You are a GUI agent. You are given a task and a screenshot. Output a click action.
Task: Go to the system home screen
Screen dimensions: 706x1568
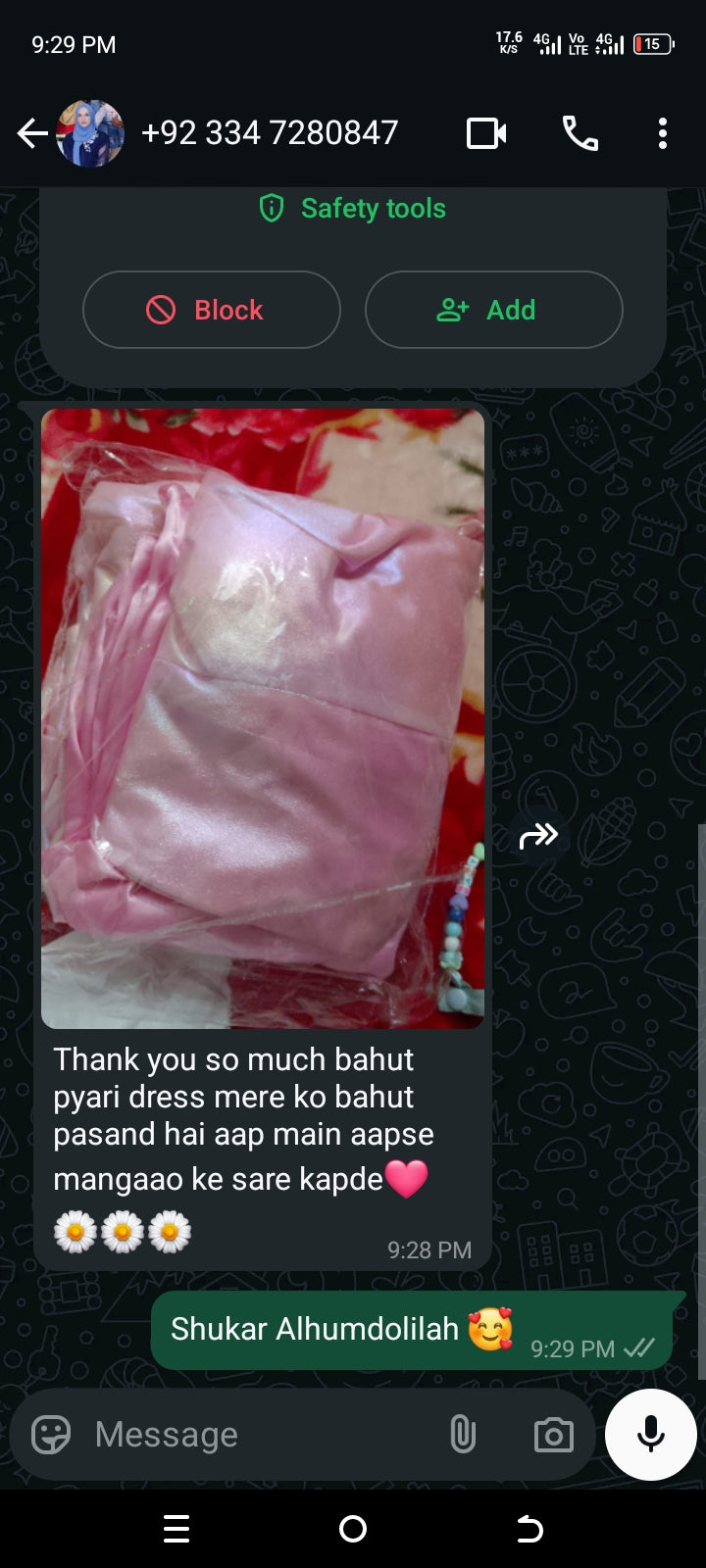[x=353, y=1529]
